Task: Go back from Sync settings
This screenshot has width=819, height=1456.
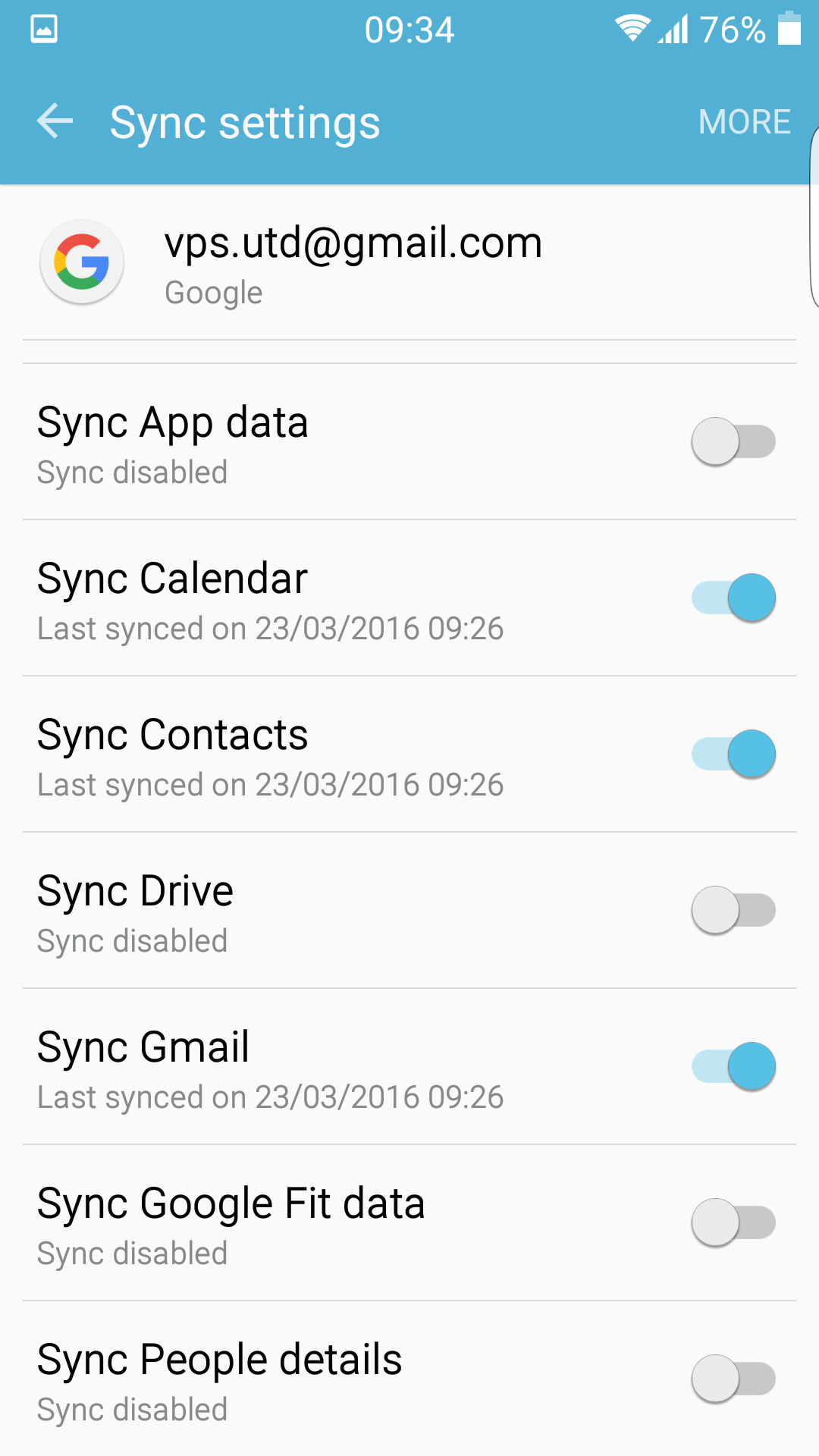Action: point(55,121)
